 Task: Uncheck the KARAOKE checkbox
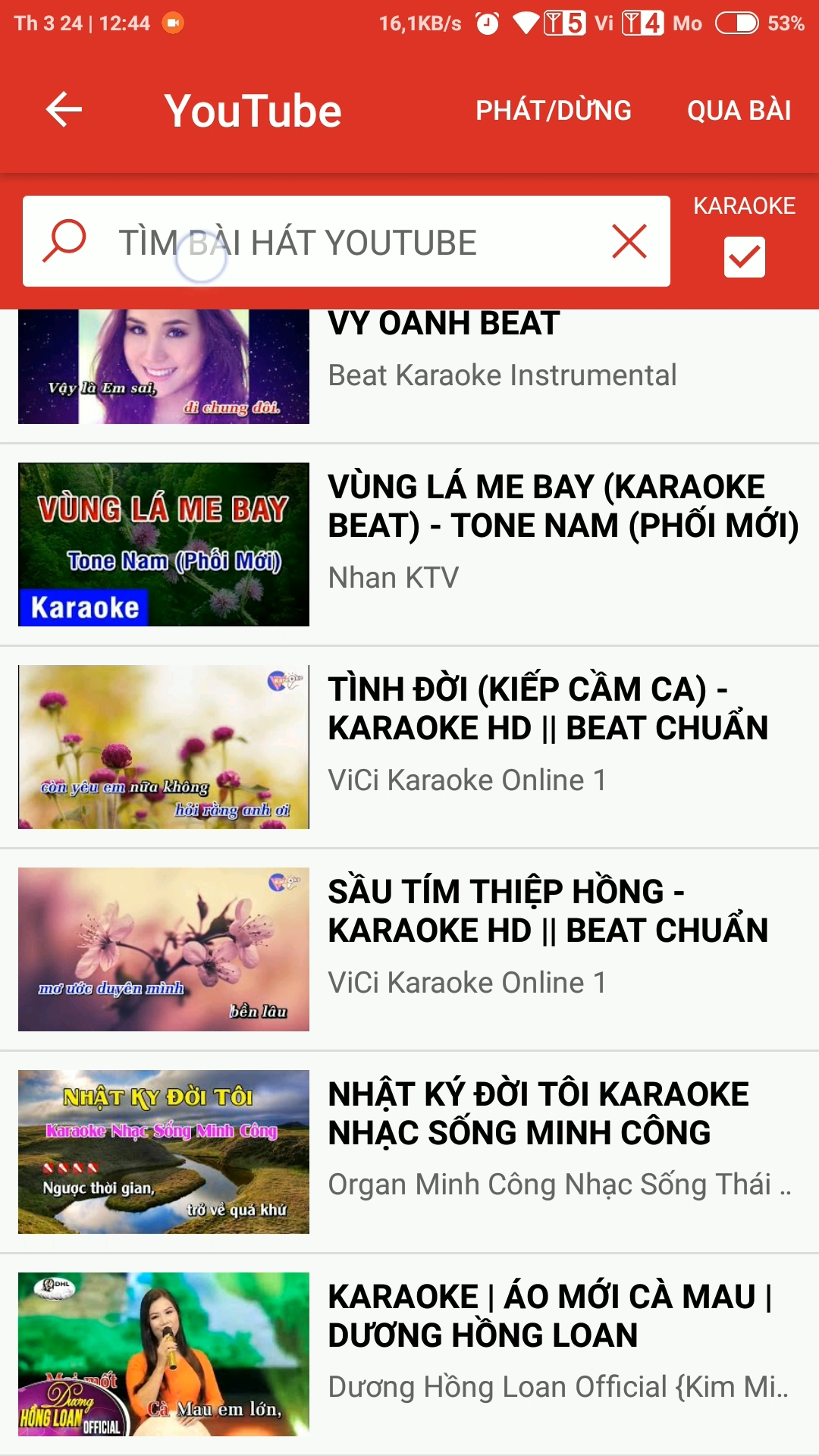pyautogui.click(x=744, y=256)
